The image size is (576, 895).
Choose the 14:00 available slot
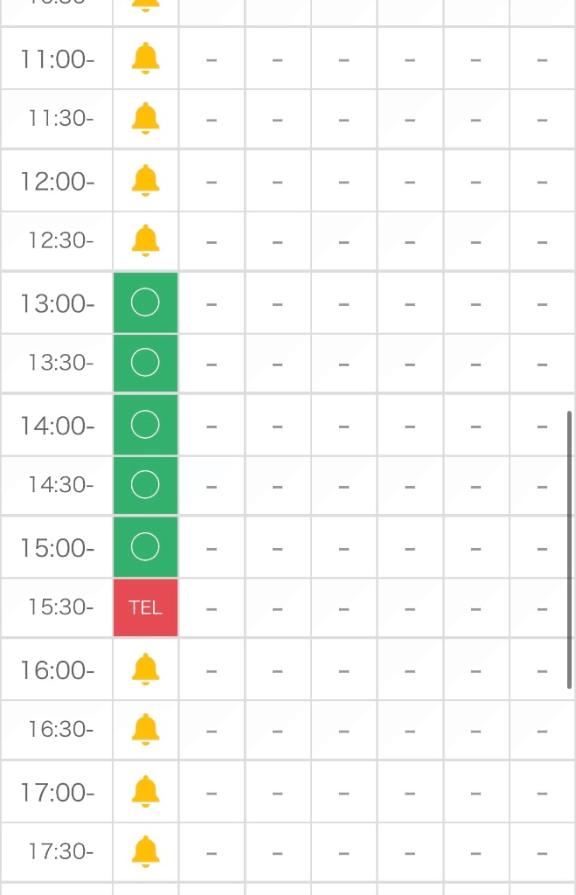tap(146, 425)
